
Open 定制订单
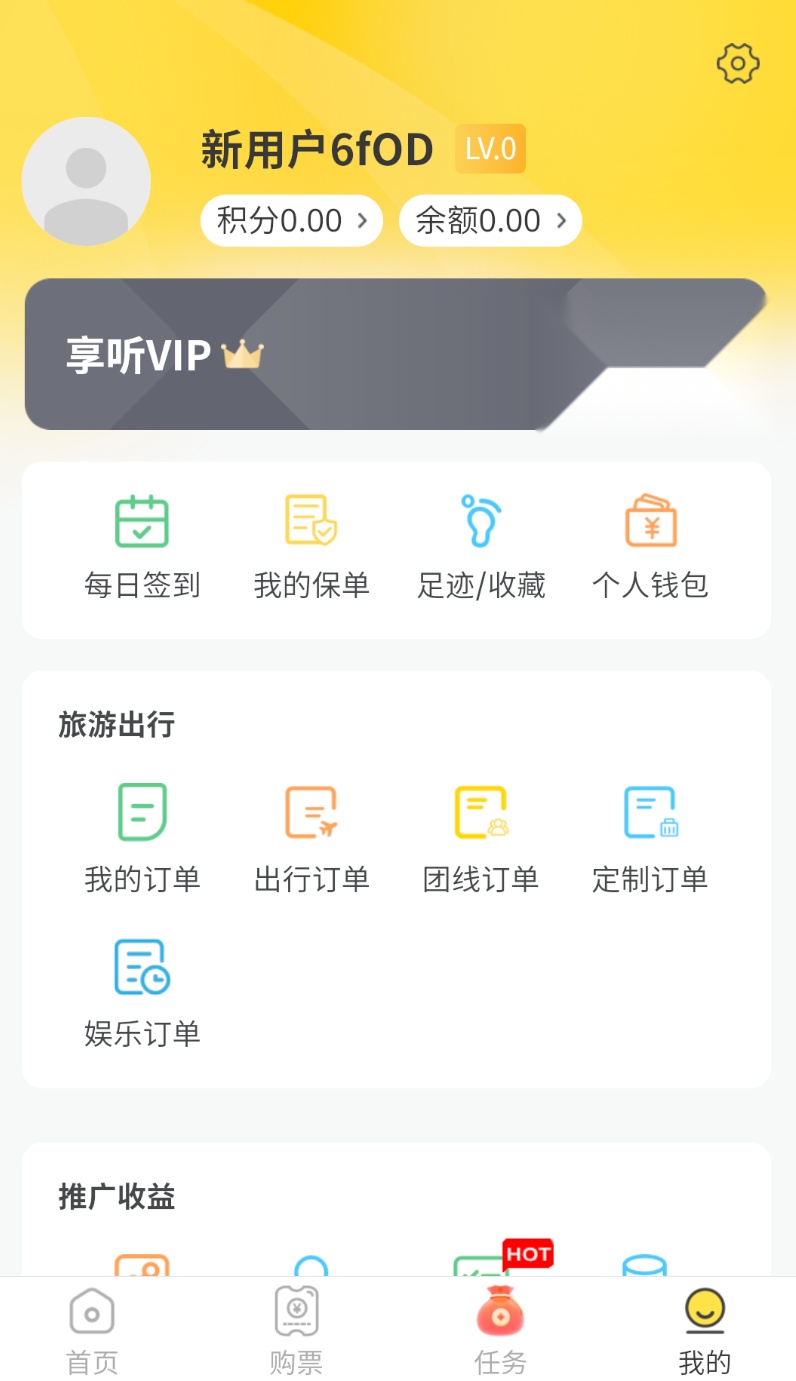tap(651, 839)
